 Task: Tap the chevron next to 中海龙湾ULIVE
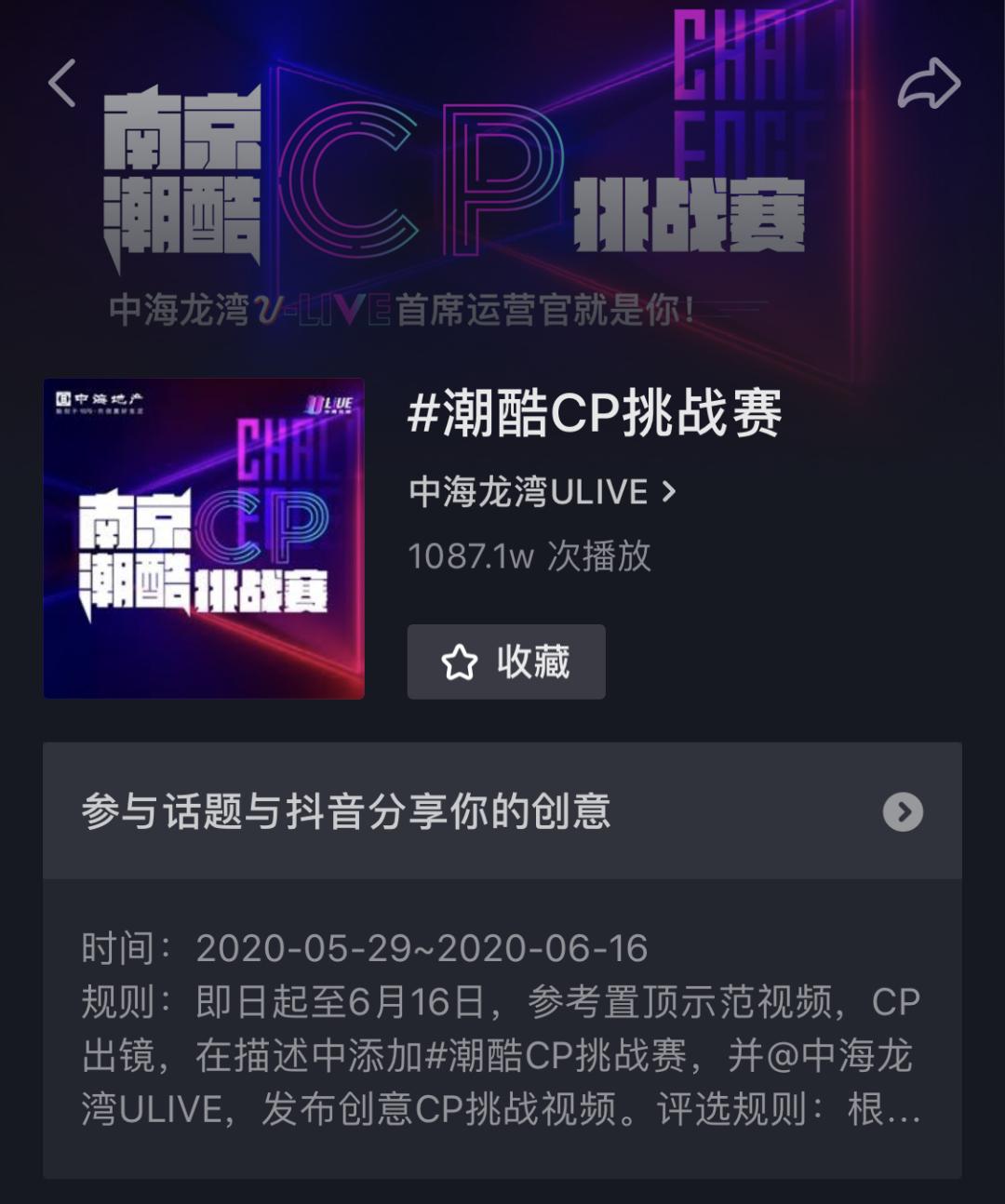tap(669, 492)
